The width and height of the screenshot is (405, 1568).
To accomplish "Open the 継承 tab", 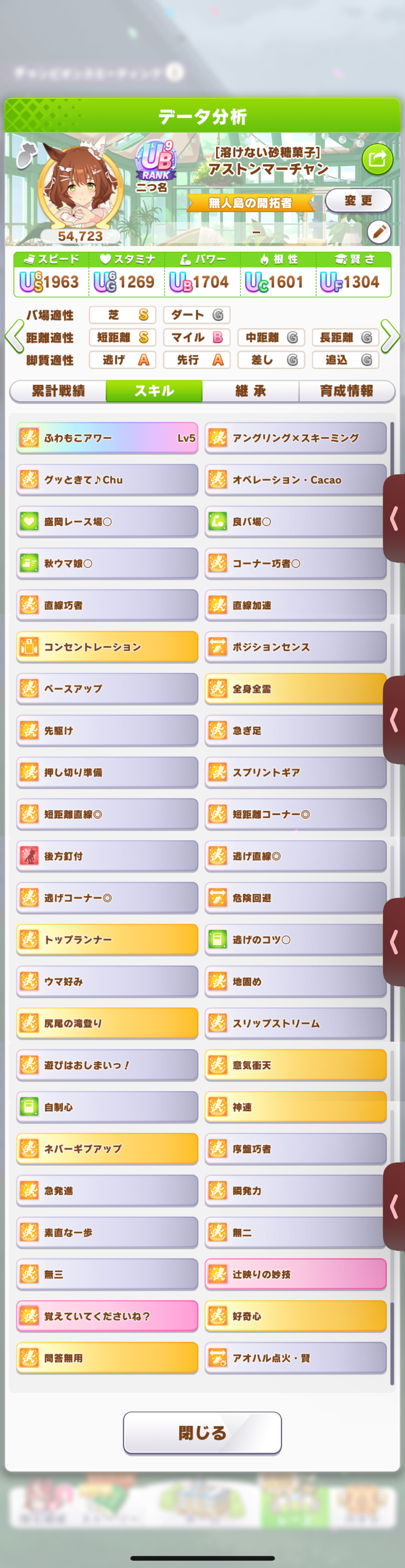I will [x=250, y=391].
